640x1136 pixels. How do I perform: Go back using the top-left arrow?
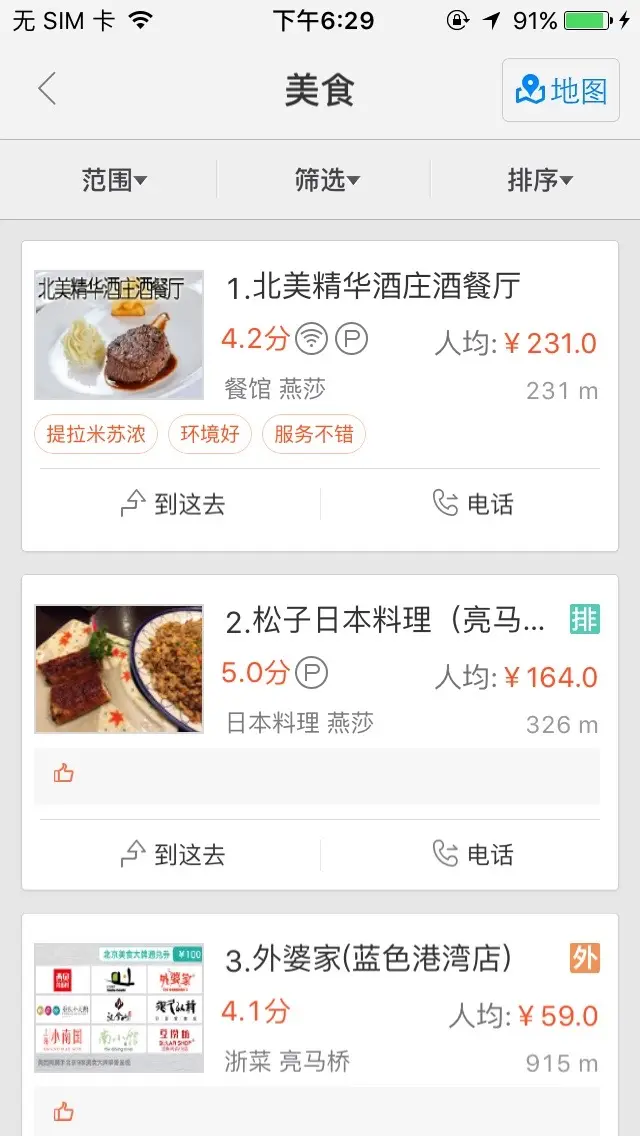tap(46, 89)
